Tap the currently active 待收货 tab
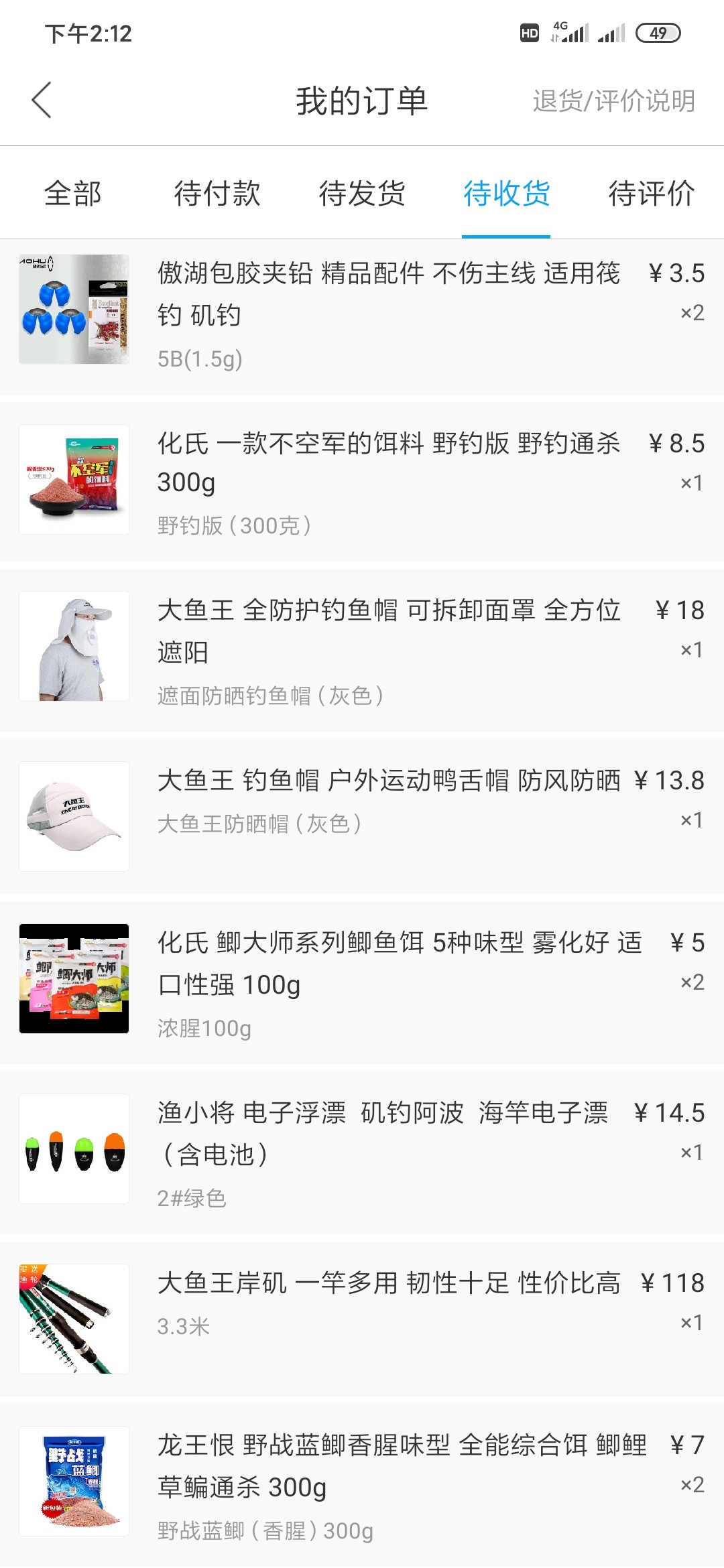Screen dimensions: 724x1568 505,194
